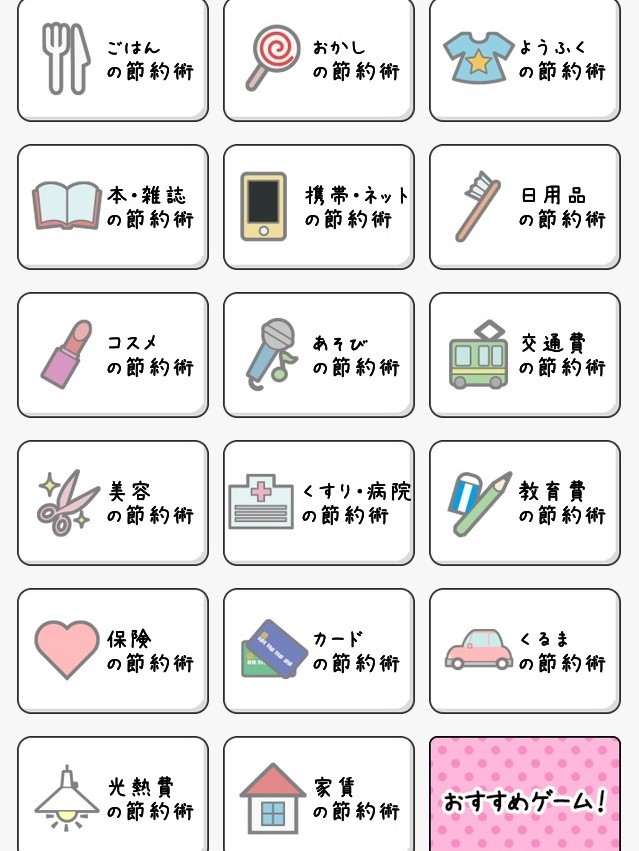Select あそびの節約術

(318, 355)
